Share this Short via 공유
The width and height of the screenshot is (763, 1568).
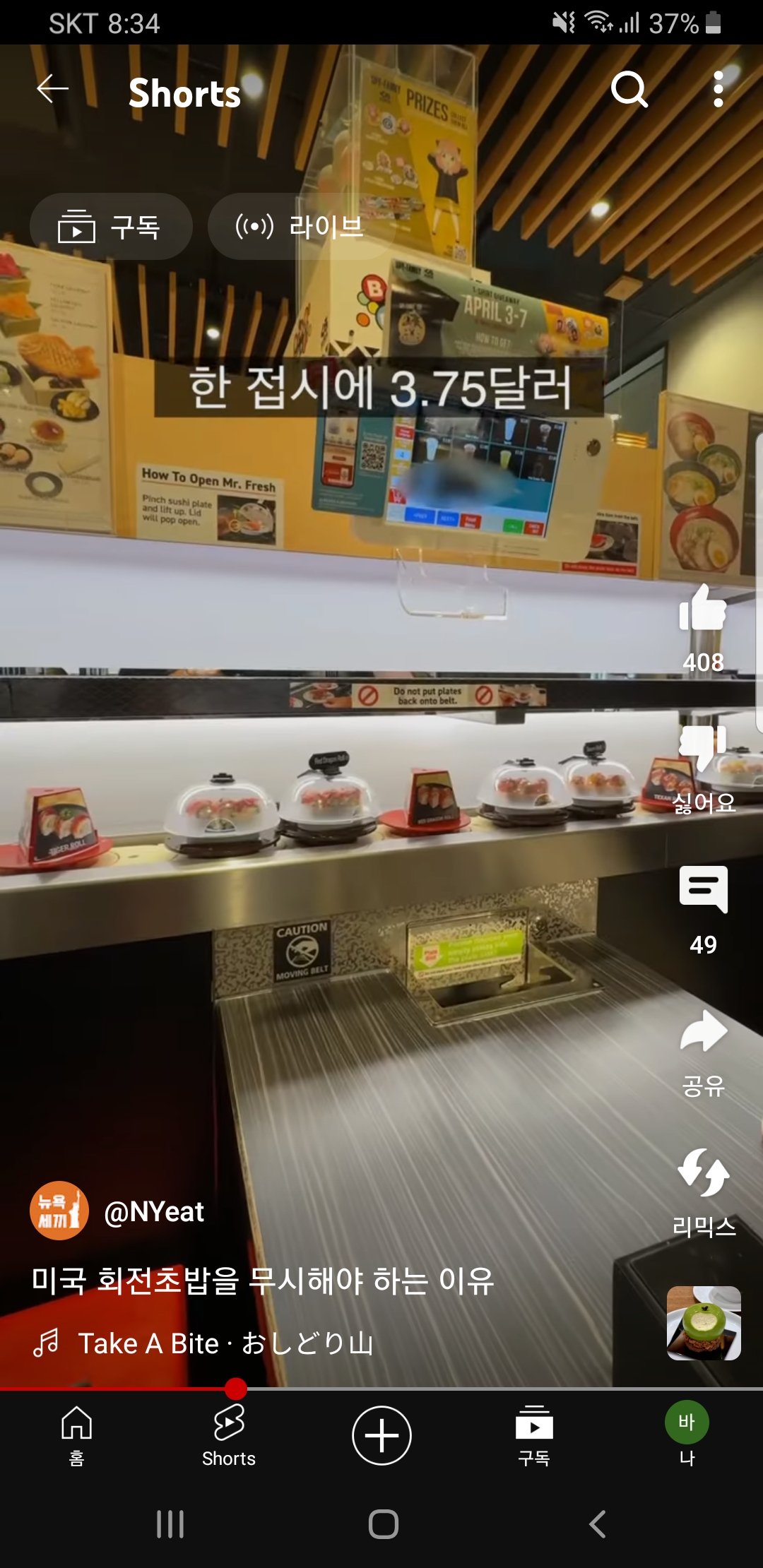tap(703, 1033)
